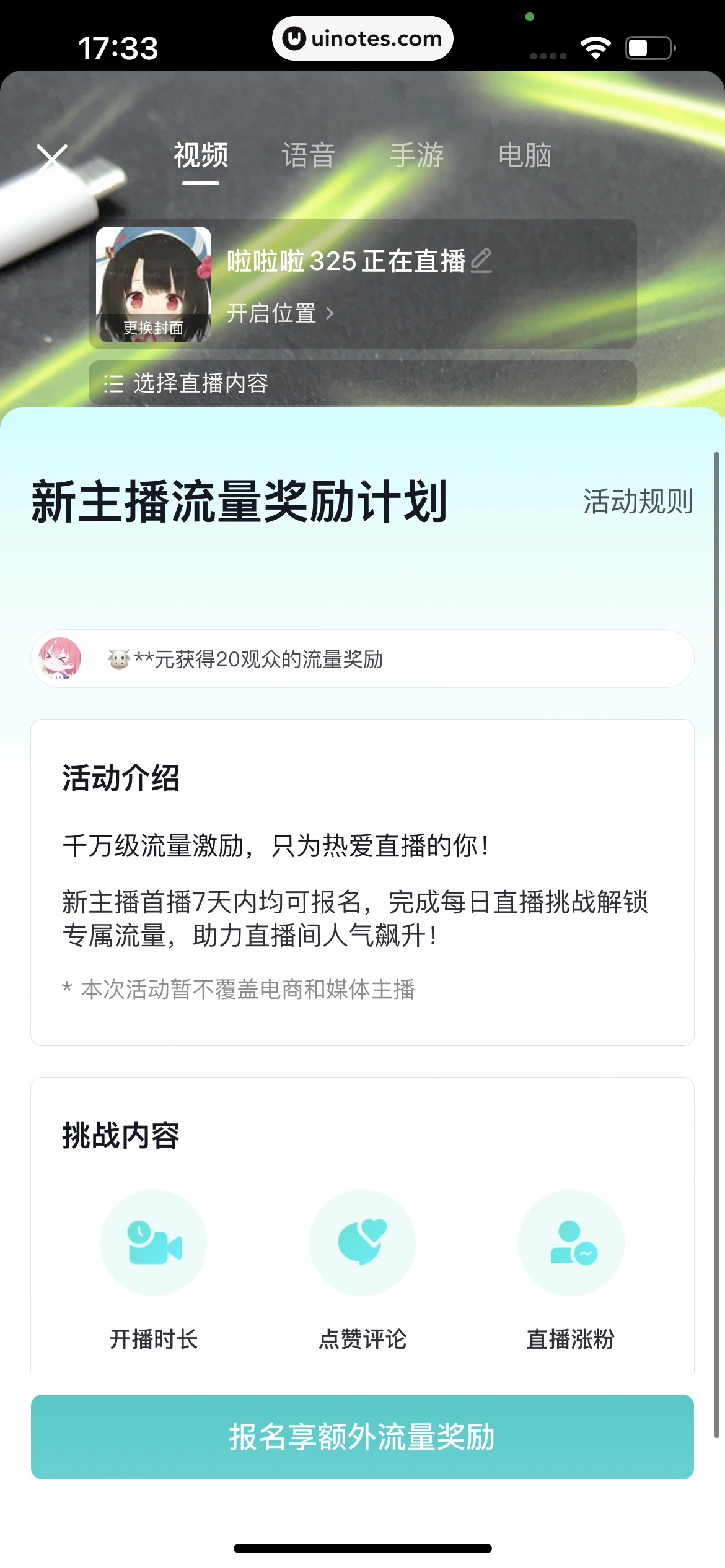This screenshot has height=1568, width=725.
Task: Switch to the 语音 tab
Action: (x=308, y=155)
